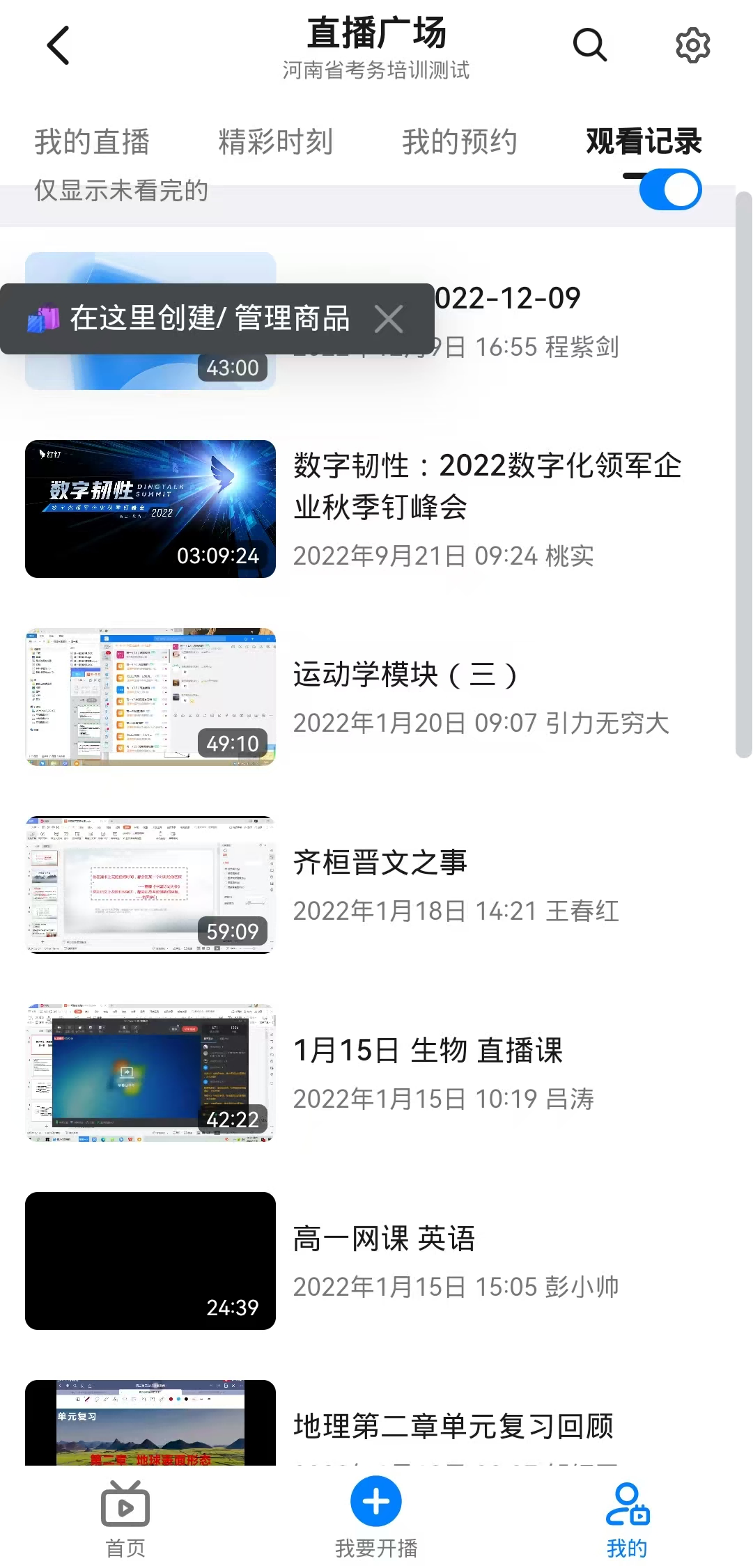Go to the 首页 tab
This screenshot has height=1568, width=753.
tap(125, 1519)
